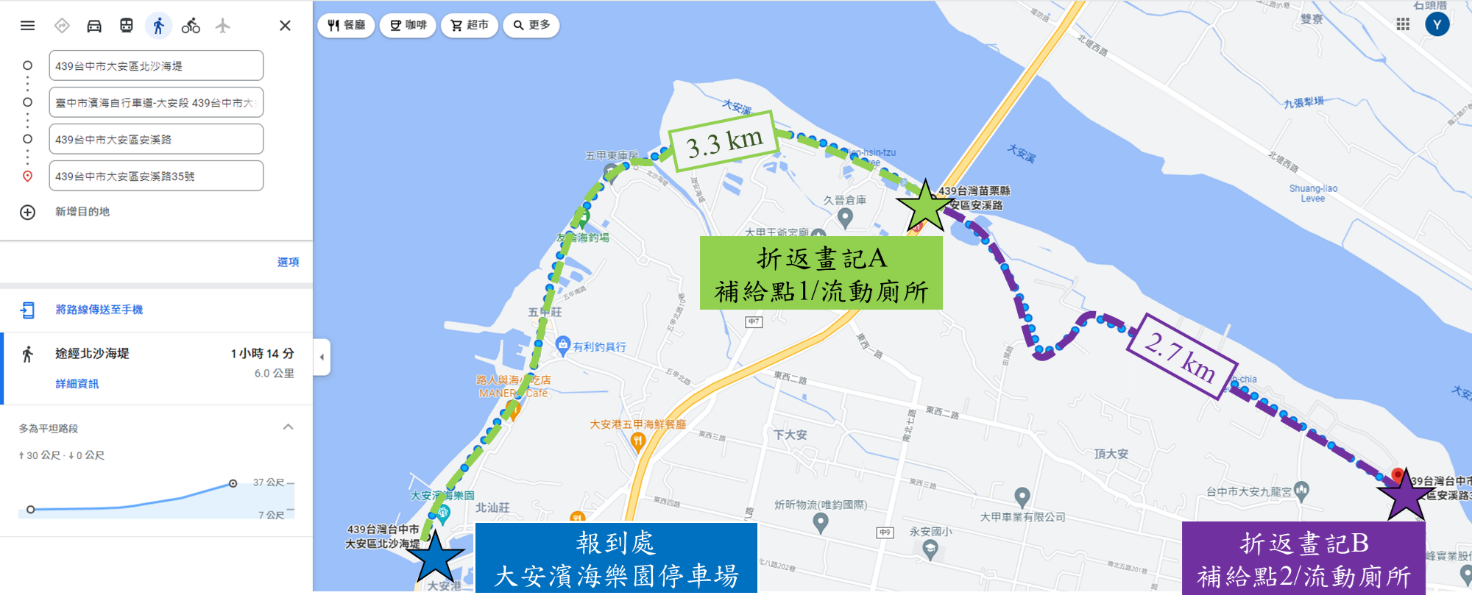Viewport: 1472px width, 609px height.
Task: Edit the 大安區安溪路 stop field
Action: pyautogui.click(x=156, y=139)
